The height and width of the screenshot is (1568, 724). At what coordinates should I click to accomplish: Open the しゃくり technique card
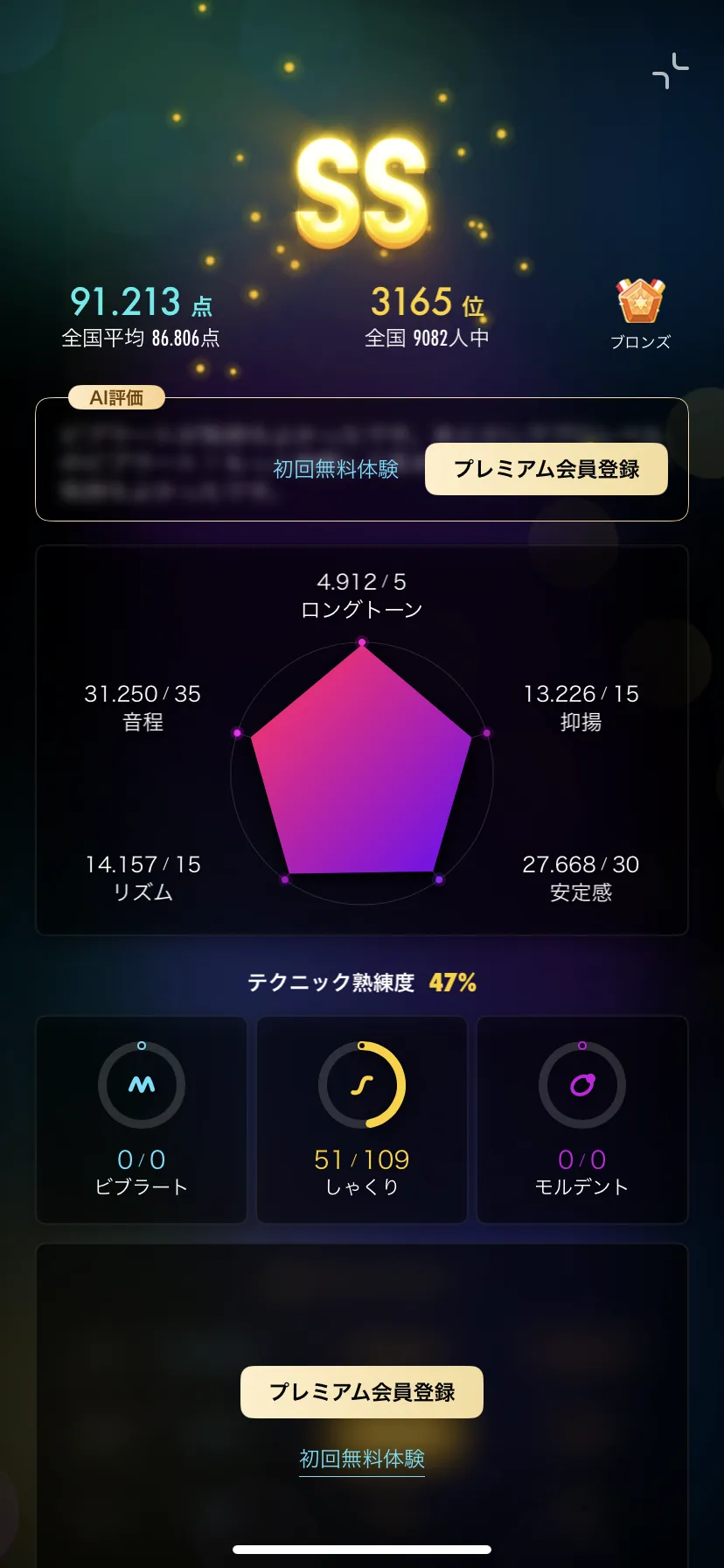coord(362,1120)
